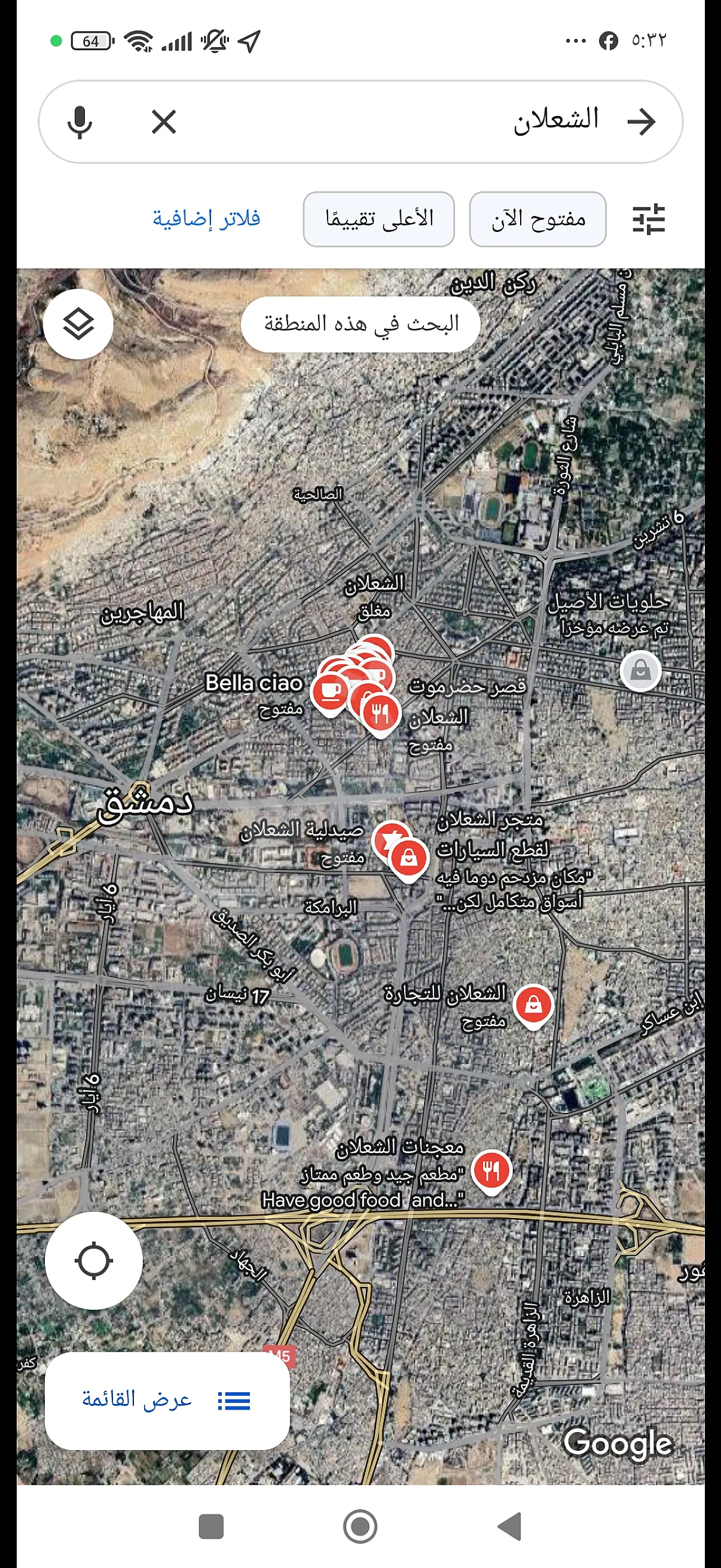The width and height of the screenshot is (721, 1568).
Task: Open recent apps square button
Action: [211, 1526]
